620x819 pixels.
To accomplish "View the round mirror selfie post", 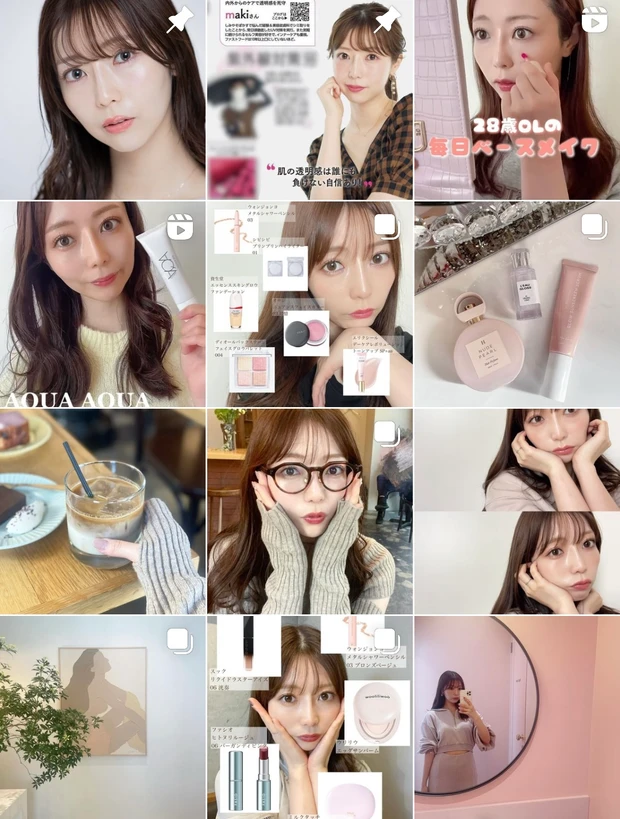I will pos(517,718).
